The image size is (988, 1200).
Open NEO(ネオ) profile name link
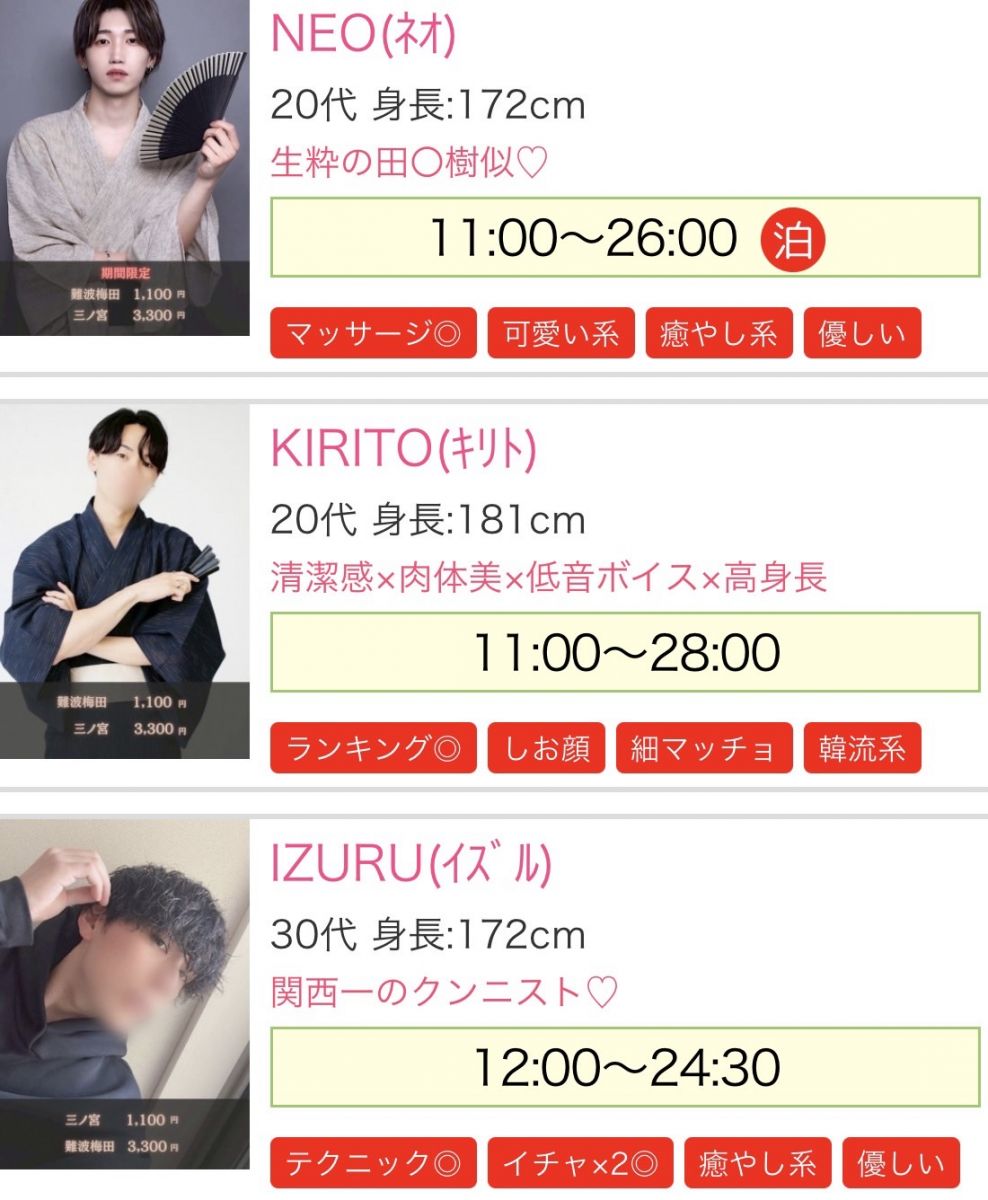pos(363,36)
